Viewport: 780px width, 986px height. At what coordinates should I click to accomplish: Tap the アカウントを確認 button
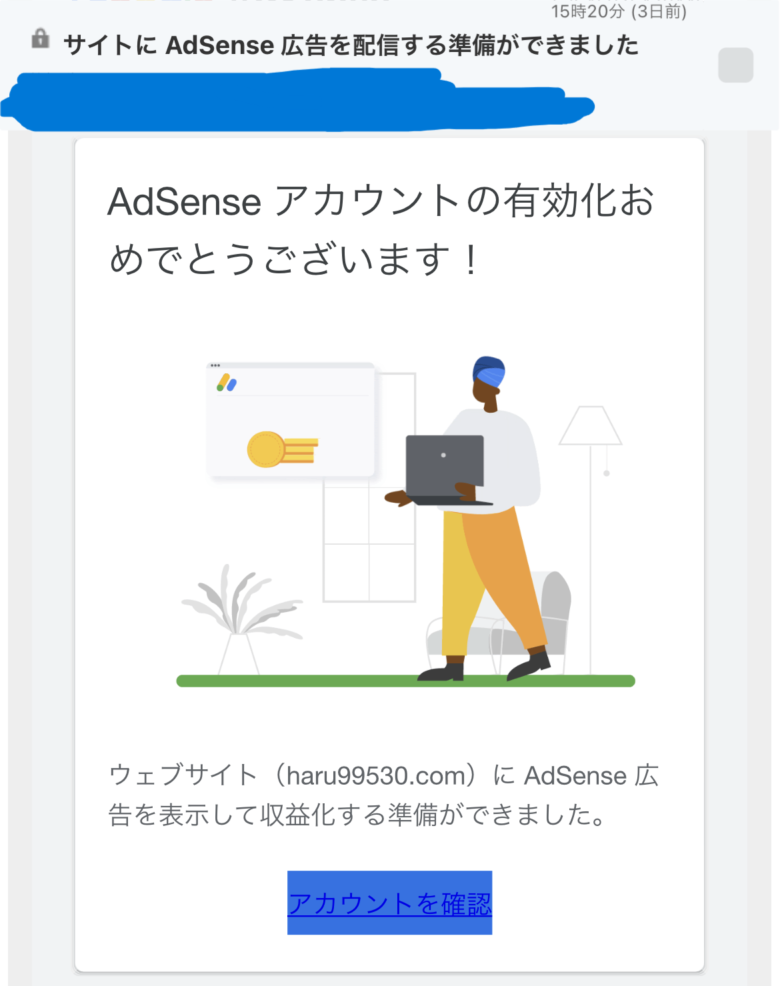click(x=389, y=903)
